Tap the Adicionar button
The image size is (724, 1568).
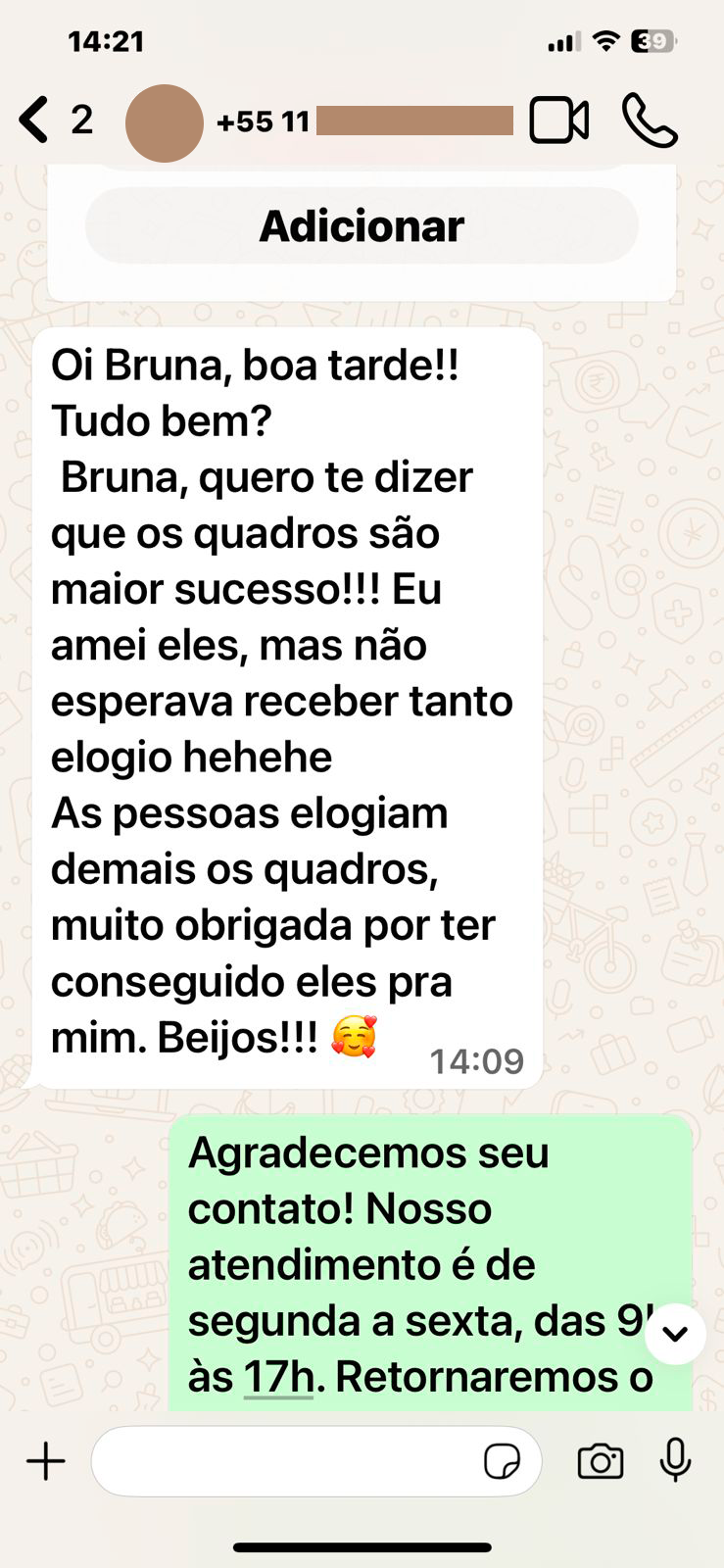tap(362, 226)
